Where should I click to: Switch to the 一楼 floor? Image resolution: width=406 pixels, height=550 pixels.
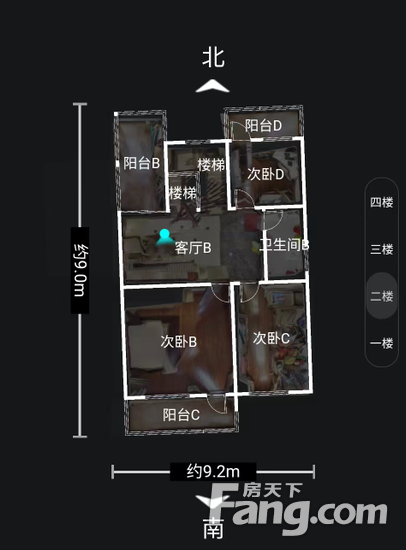pyautogui.click(x=382, y=343)
